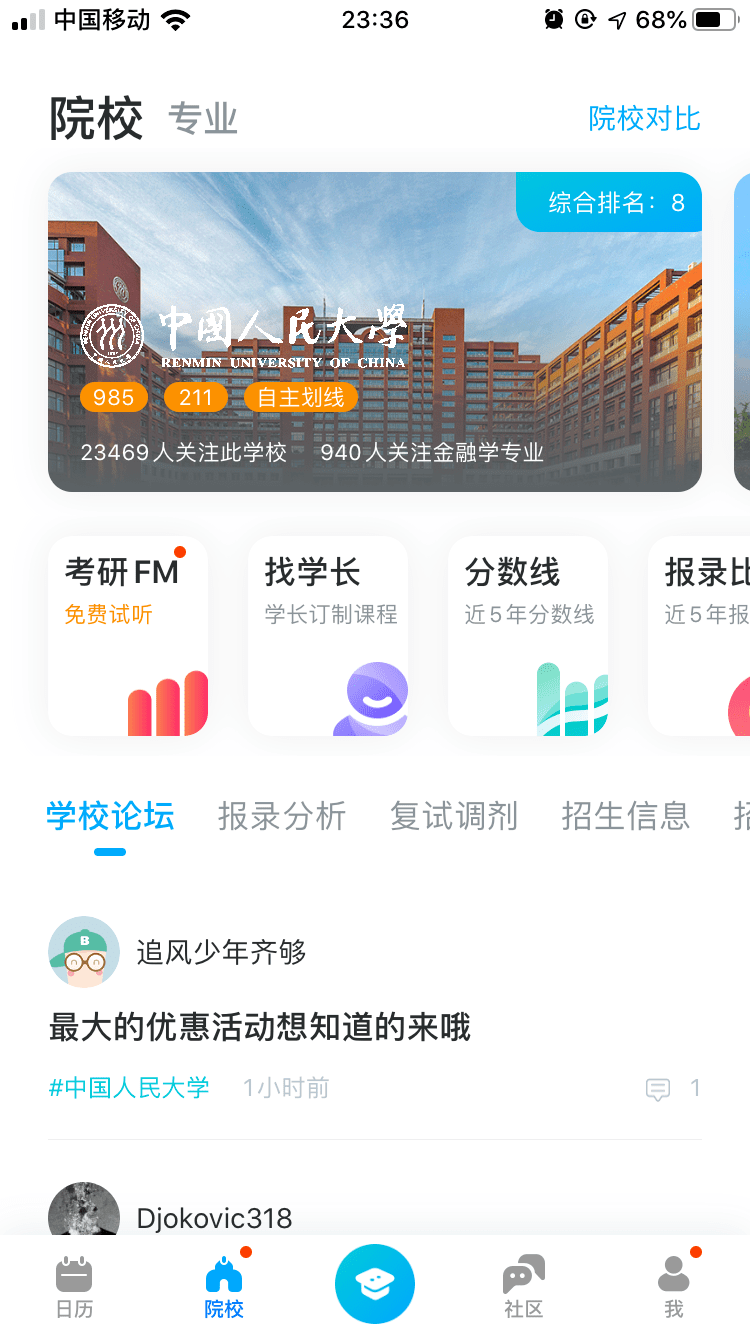
Task: Switch to the 招生信息 tab
Action: [626, 816]
